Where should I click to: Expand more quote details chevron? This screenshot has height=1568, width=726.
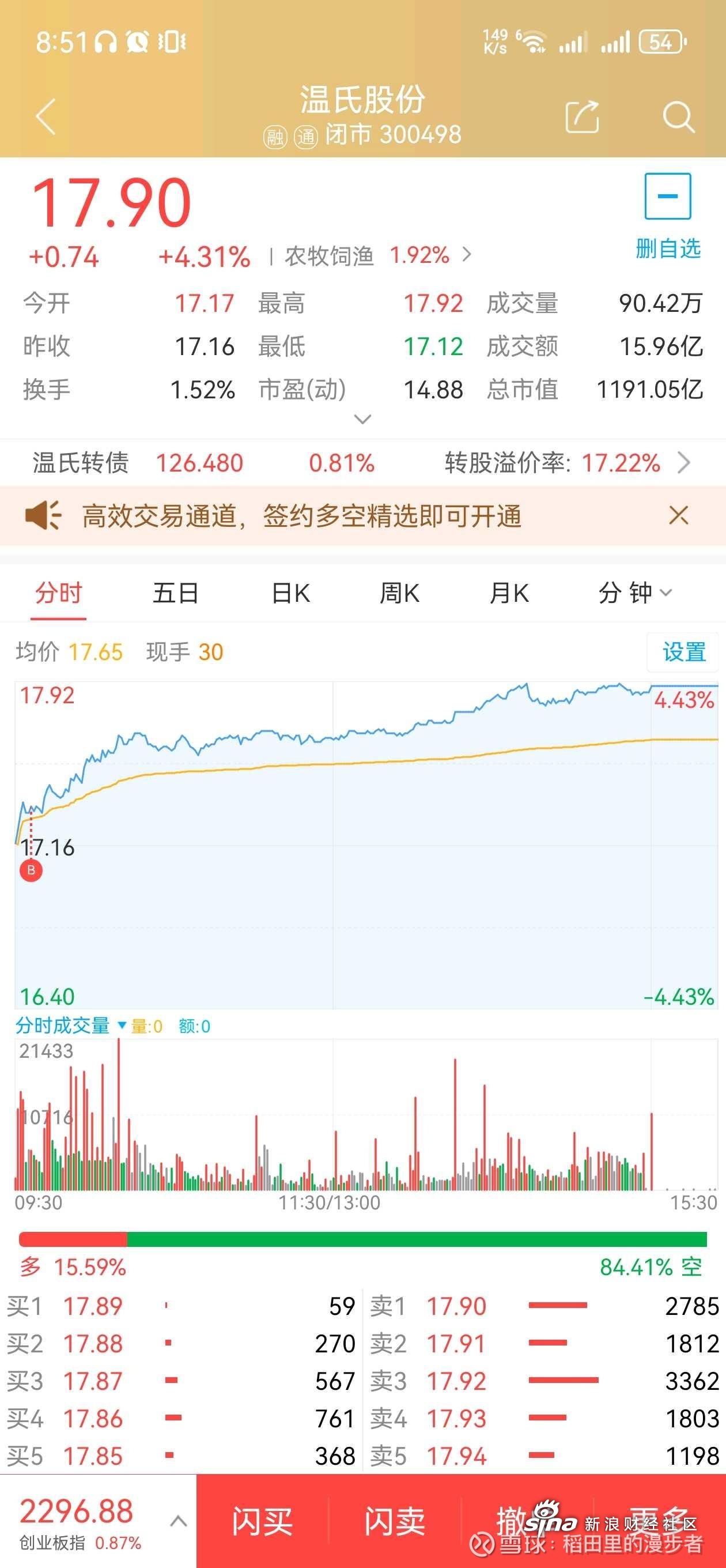coord(362,420)
